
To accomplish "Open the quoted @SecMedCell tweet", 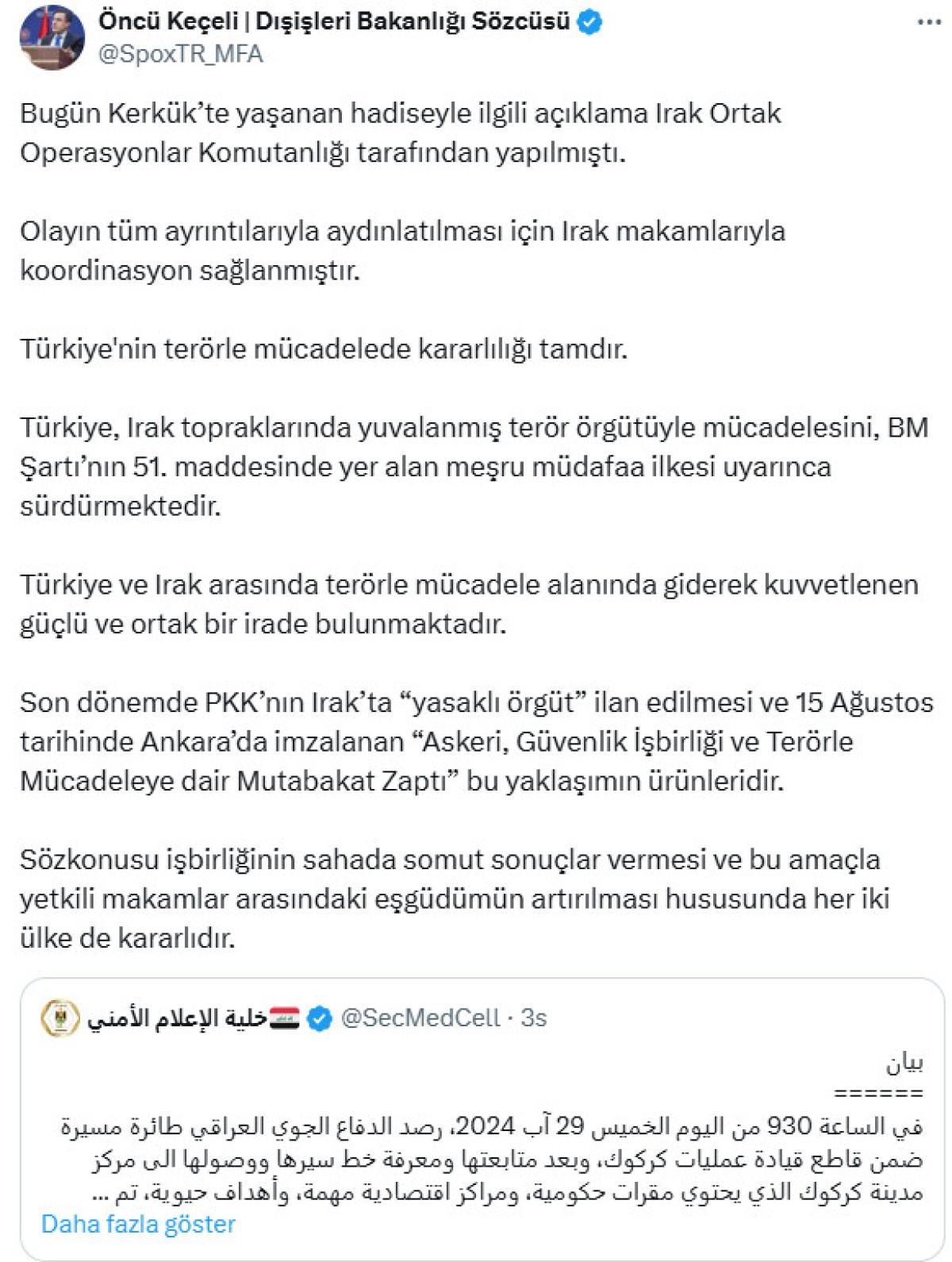I will pyautogui.click(x=492, y=1143).
